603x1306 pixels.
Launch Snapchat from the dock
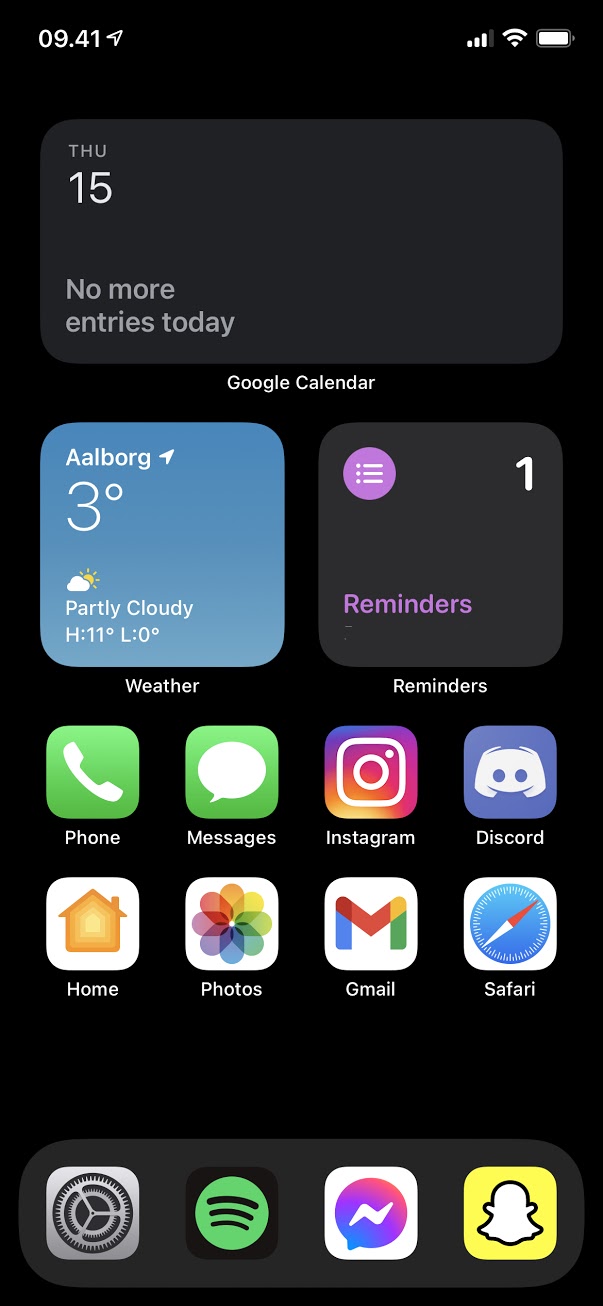coord(509,1212)
